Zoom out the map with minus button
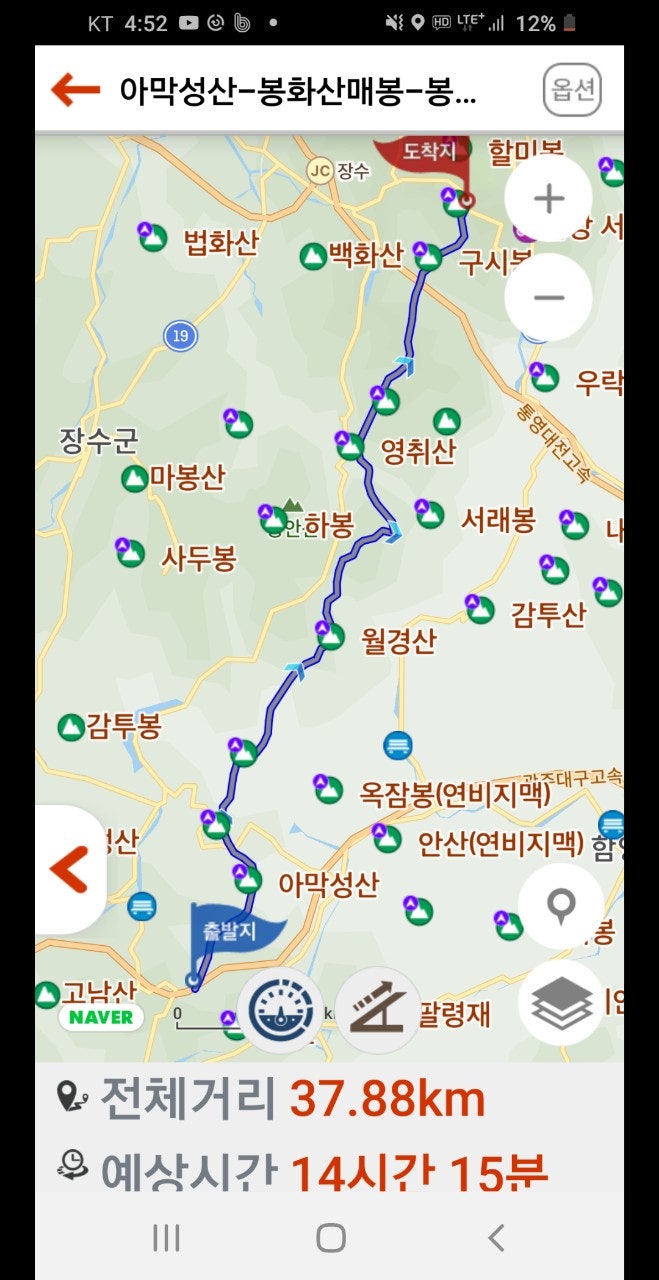The height and width of the screenshot is (1280, 659). tap(548, 297)
